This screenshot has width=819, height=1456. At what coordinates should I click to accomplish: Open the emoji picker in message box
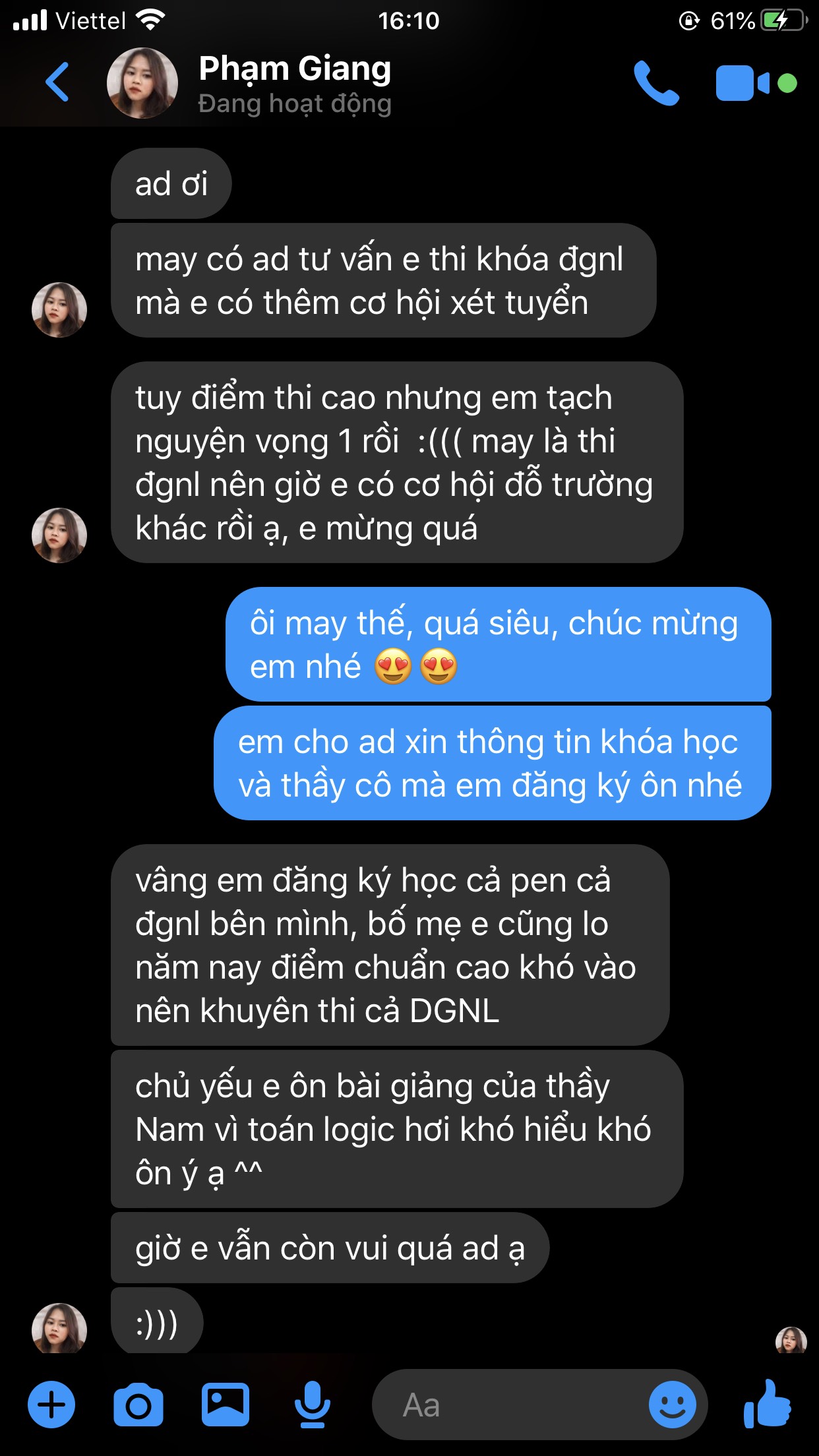pyautogui.click(x=672, y=1405)
